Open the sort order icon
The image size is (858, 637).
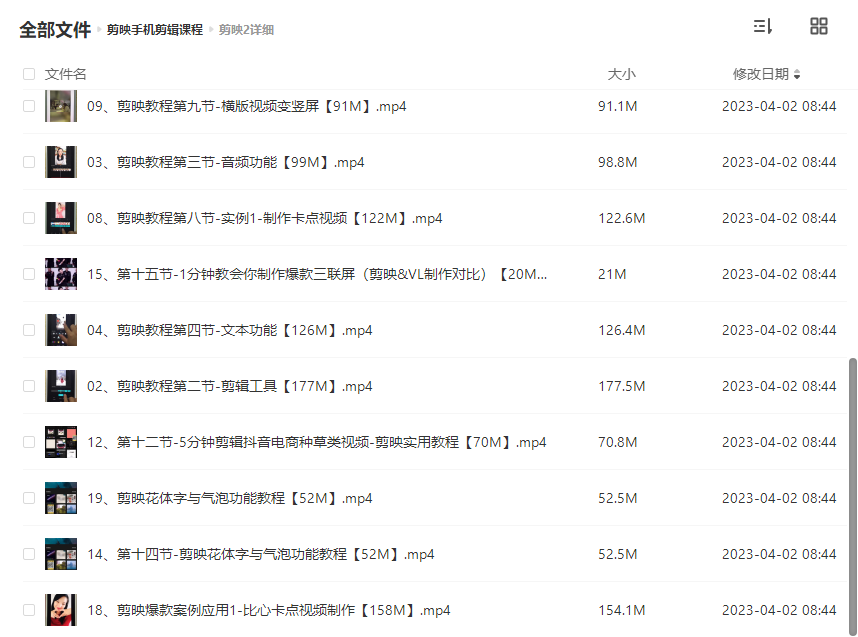pyautogui.click(x=763, y=27)
